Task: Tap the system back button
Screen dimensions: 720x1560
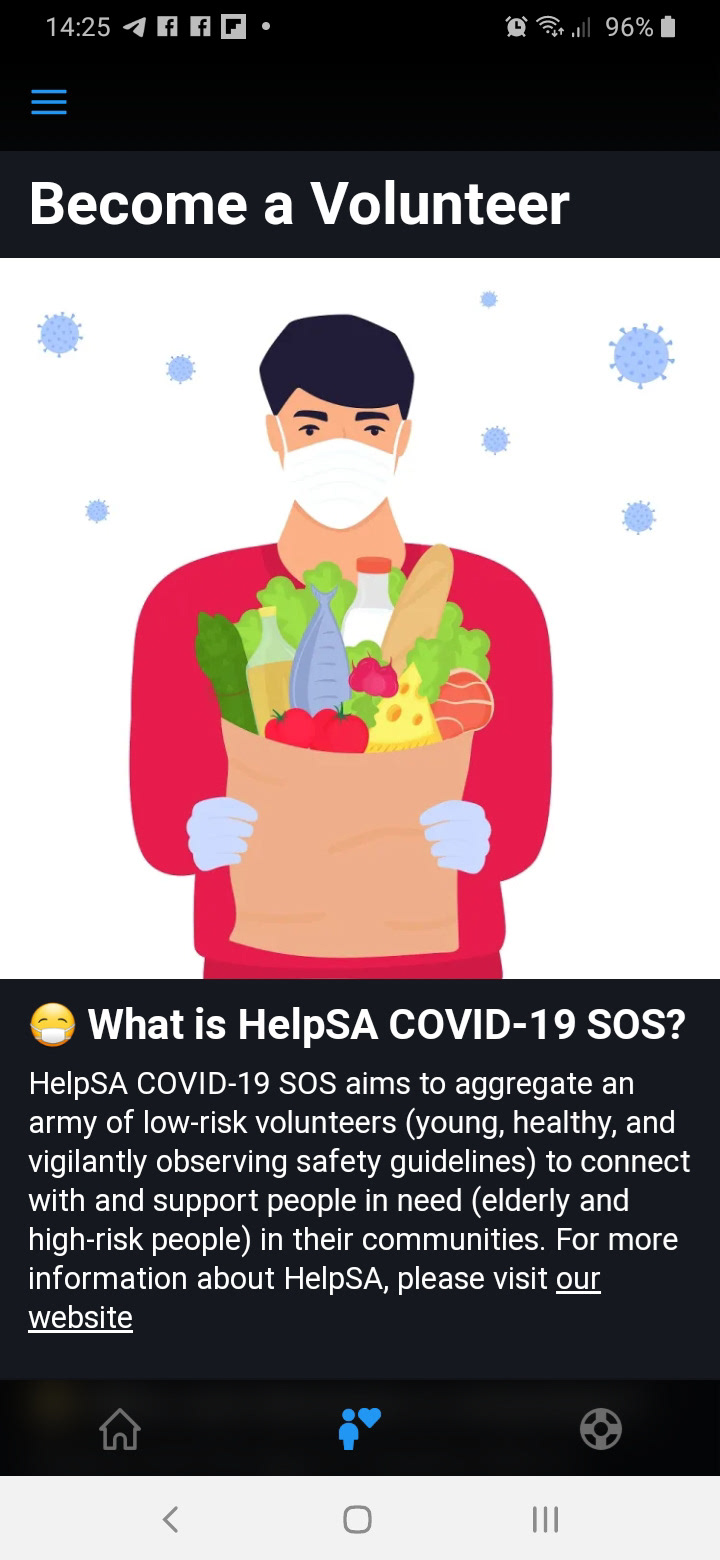Action: pos(171,1519)
